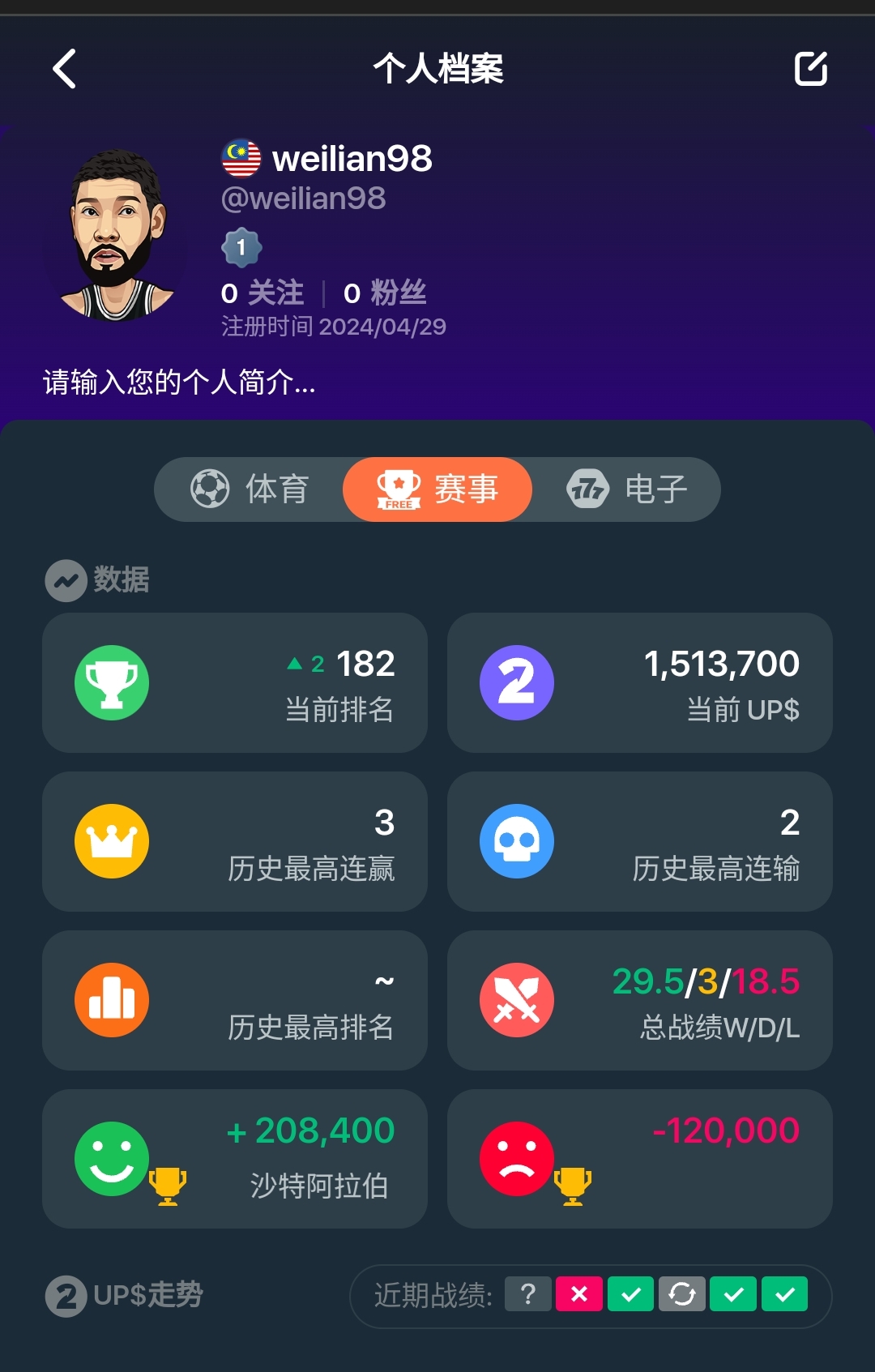Switch to the 体育 tab
Viewport: 875px width, 1372px height.
click(250, 489)
